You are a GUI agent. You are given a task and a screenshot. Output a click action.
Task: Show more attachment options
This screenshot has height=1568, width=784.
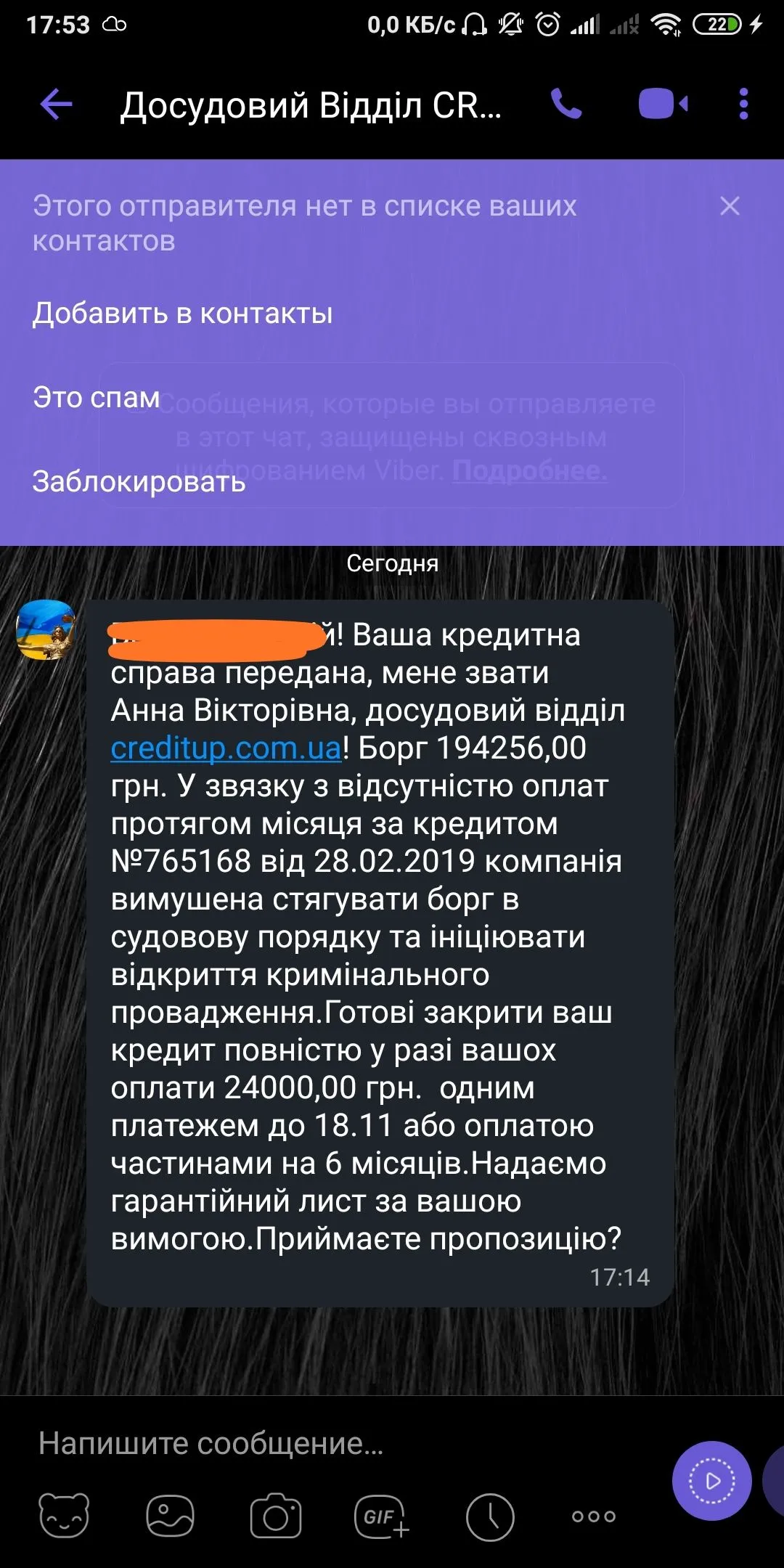pos(594,1516)
